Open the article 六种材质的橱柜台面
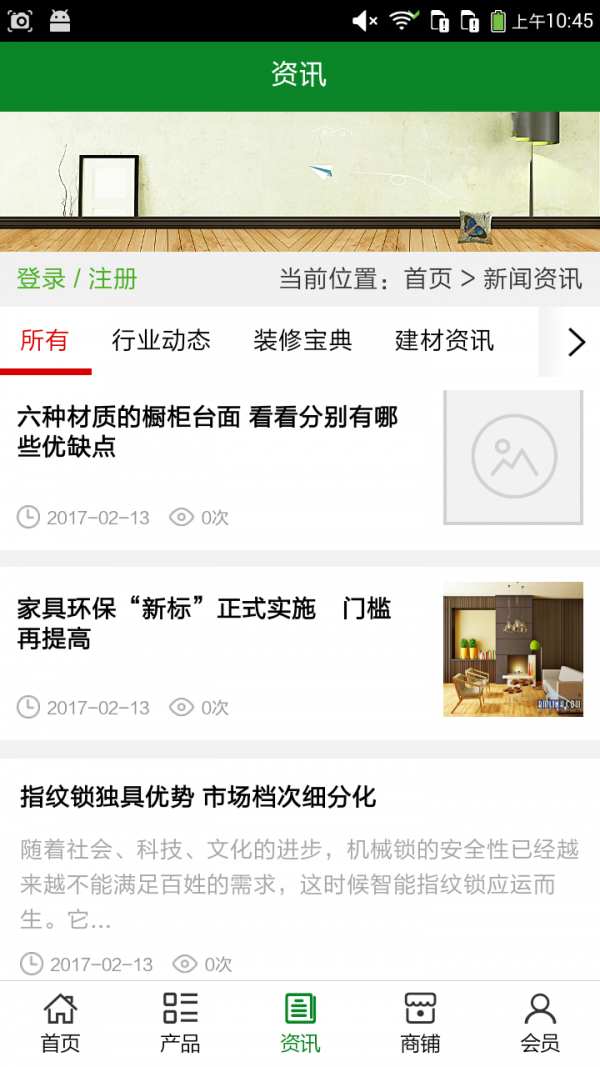Image resolution: width=600 pixels, height=1067 pixels. [x=208, y=432]
